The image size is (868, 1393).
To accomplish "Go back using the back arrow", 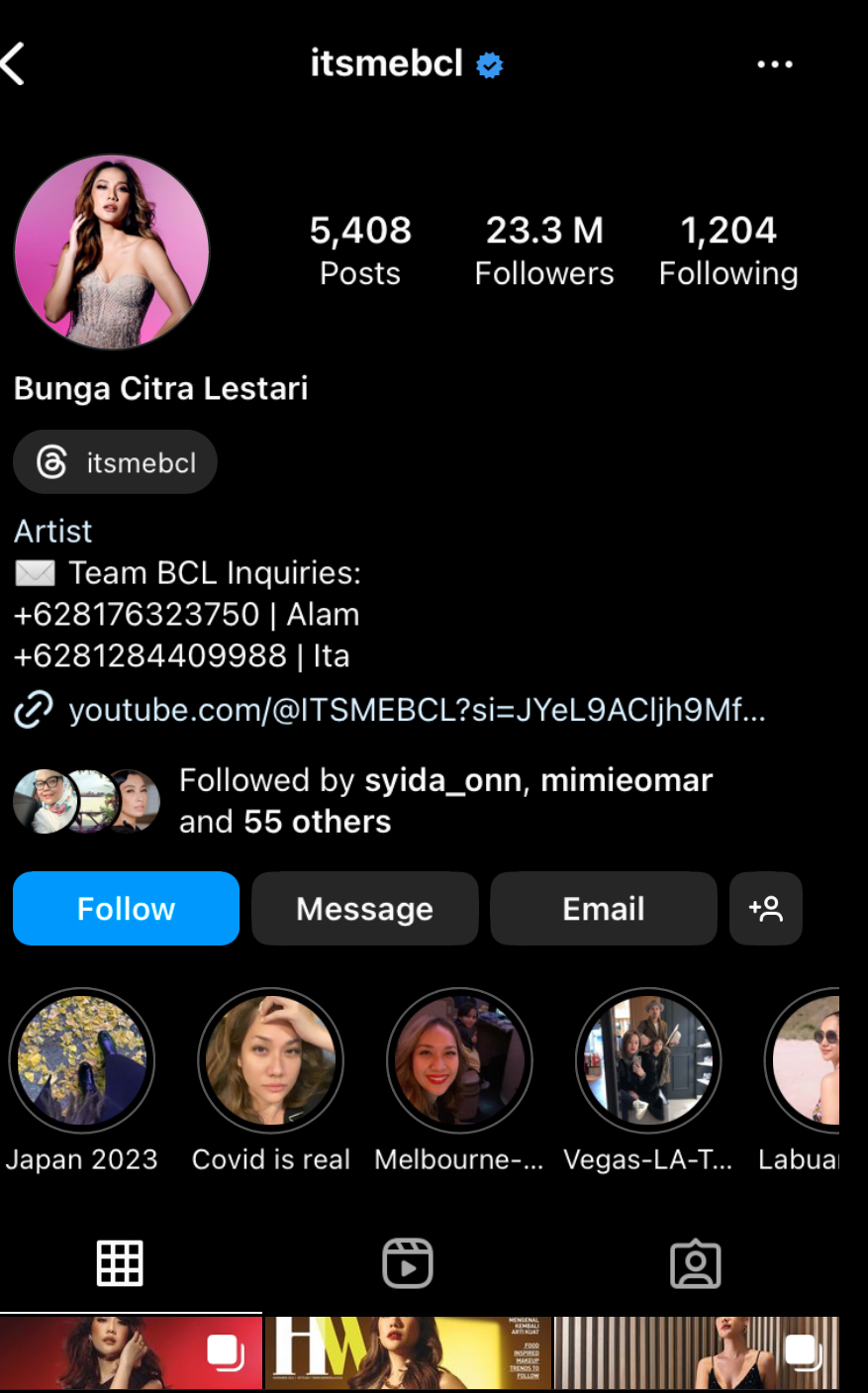I will [x=14, y=64].
